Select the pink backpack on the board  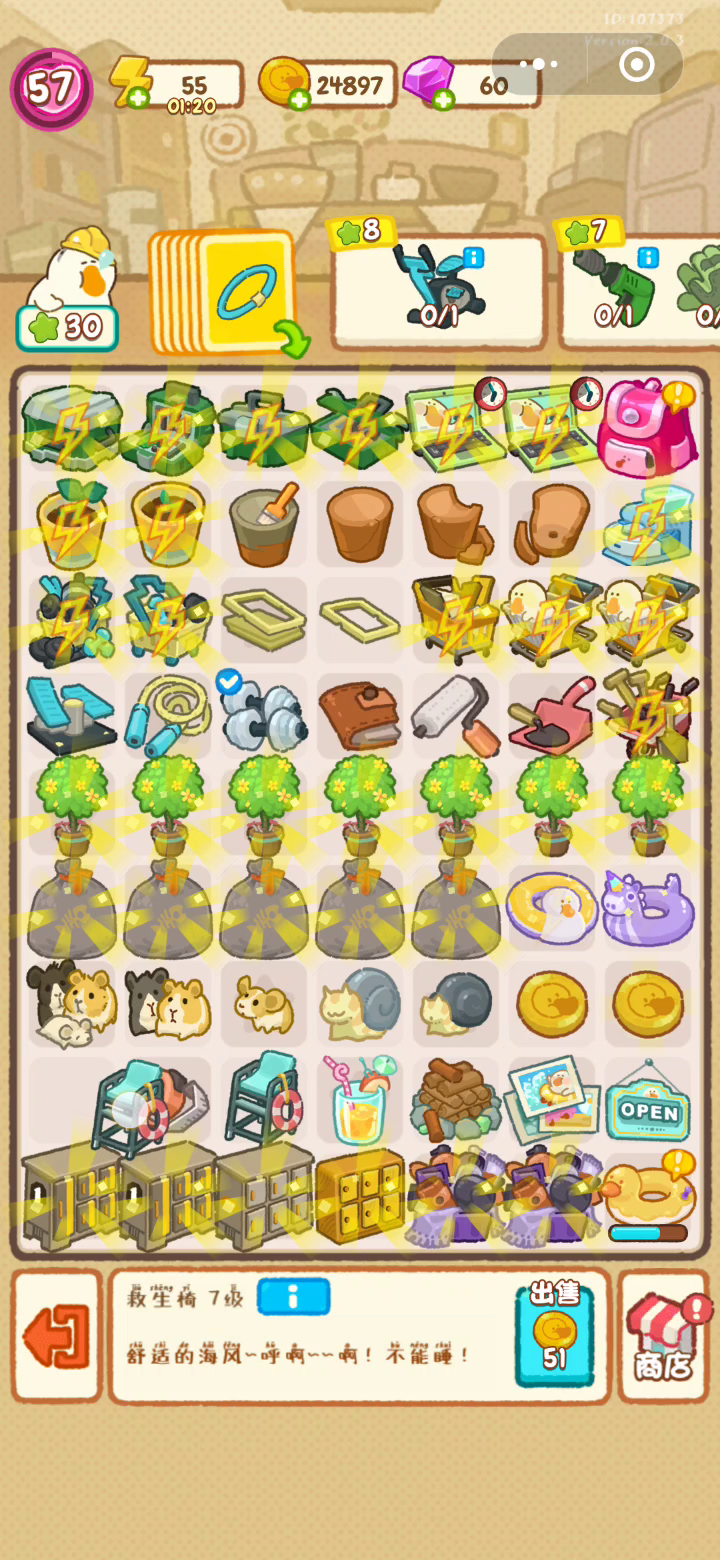coord(646,426)
